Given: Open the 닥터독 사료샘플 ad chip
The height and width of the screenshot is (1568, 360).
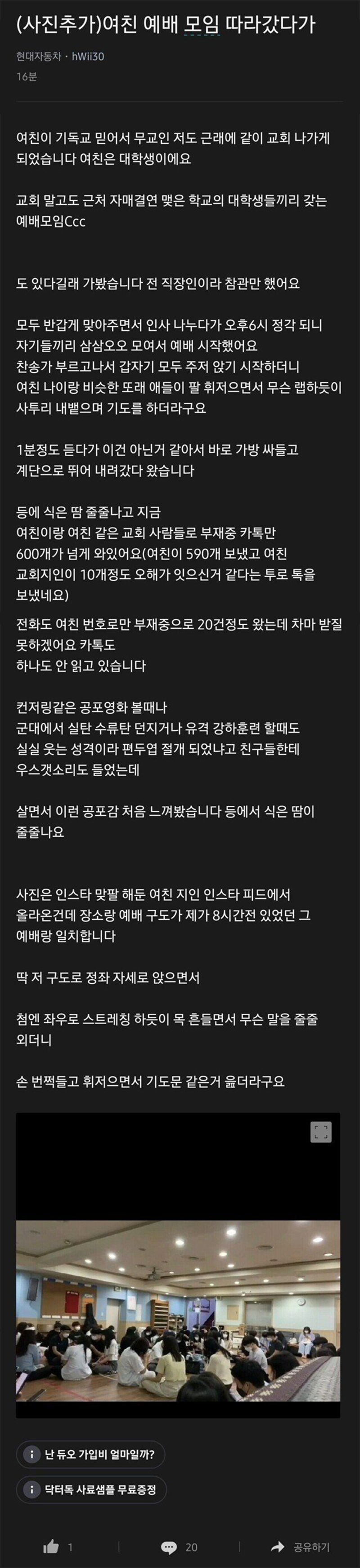Looking at the screenshot, I should coord(91,1490).
